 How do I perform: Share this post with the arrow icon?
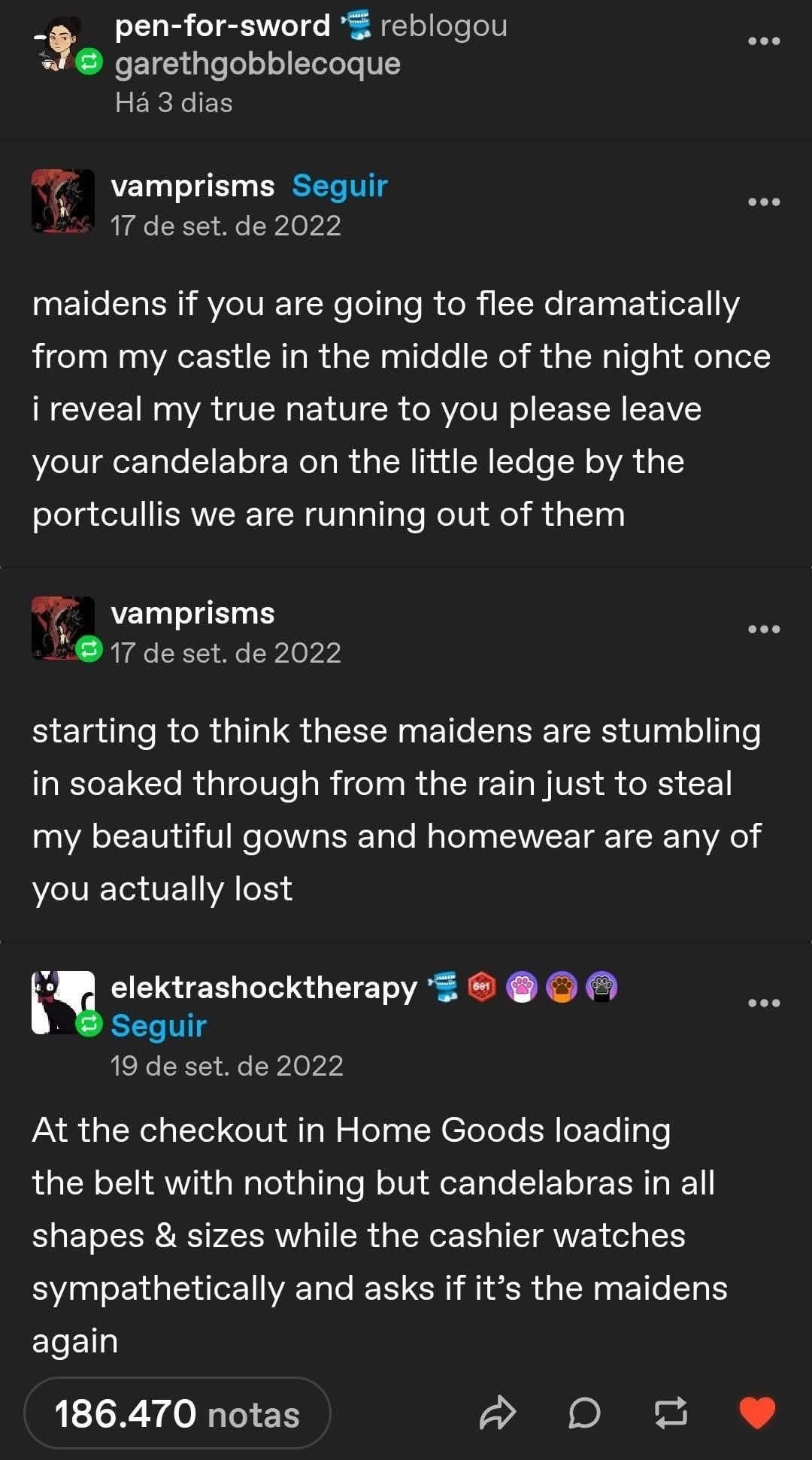497,1413
